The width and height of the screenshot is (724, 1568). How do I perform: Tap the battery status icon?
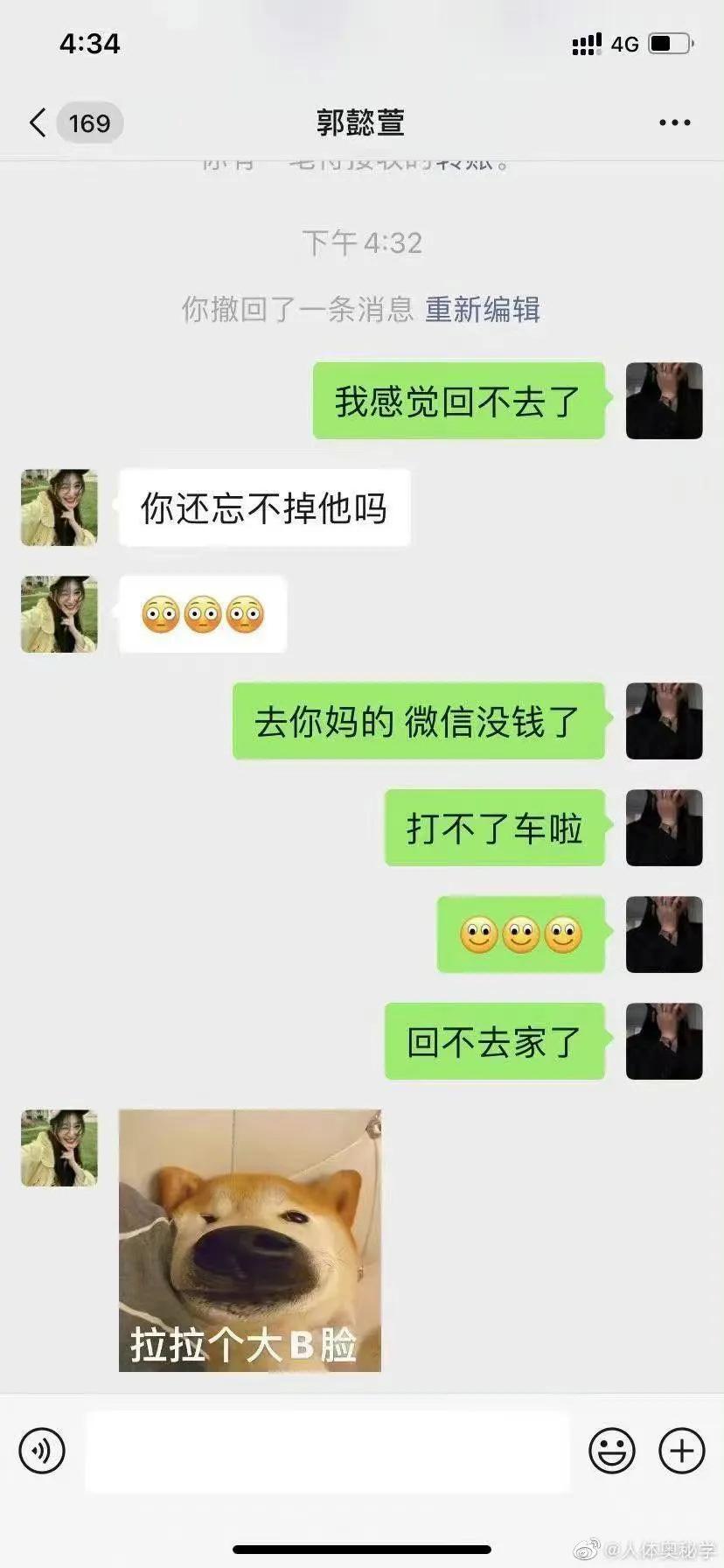pyautogui.click(x=670, y=44)
